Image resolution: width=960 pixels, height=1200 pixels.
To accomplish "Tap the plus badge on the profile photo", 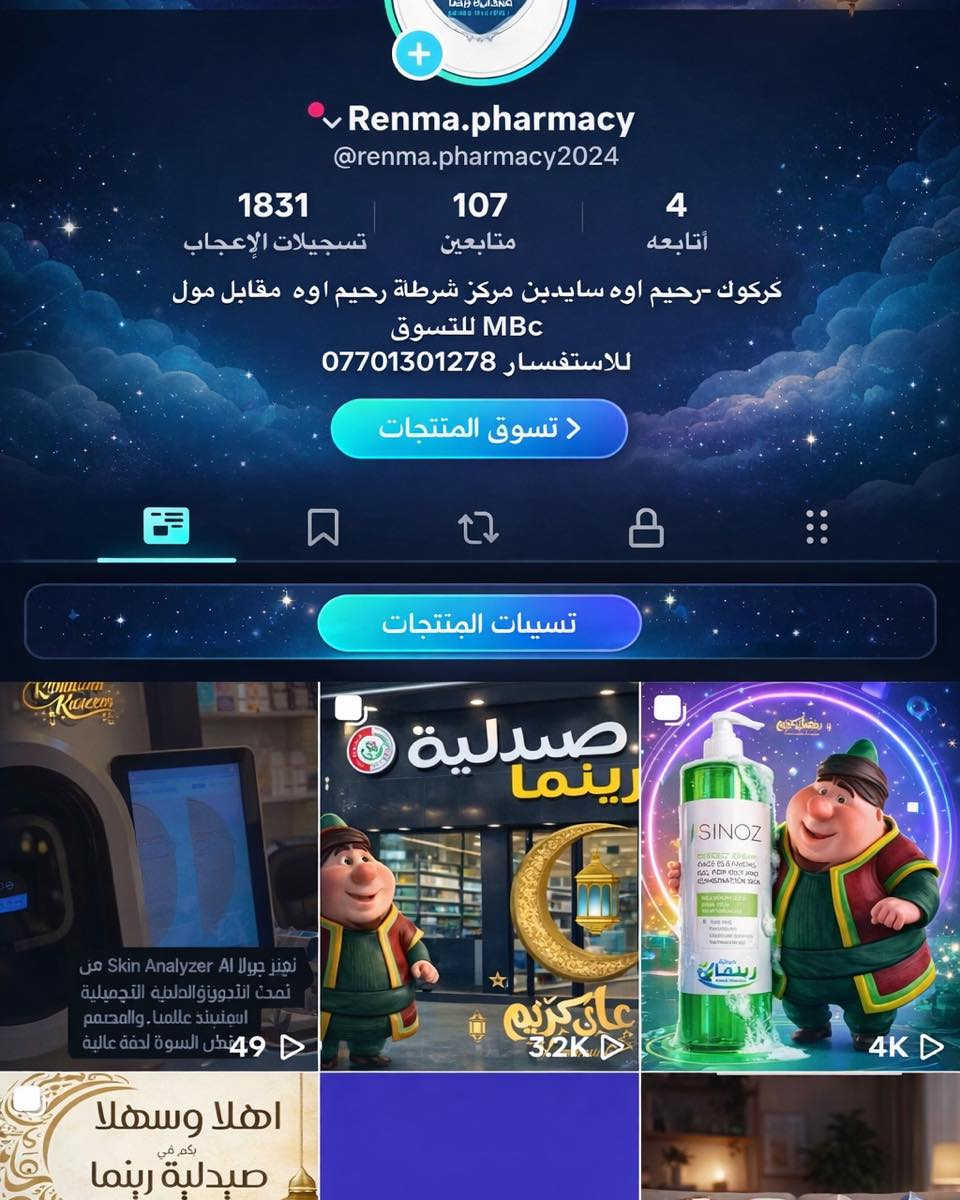I will [418, 53].
